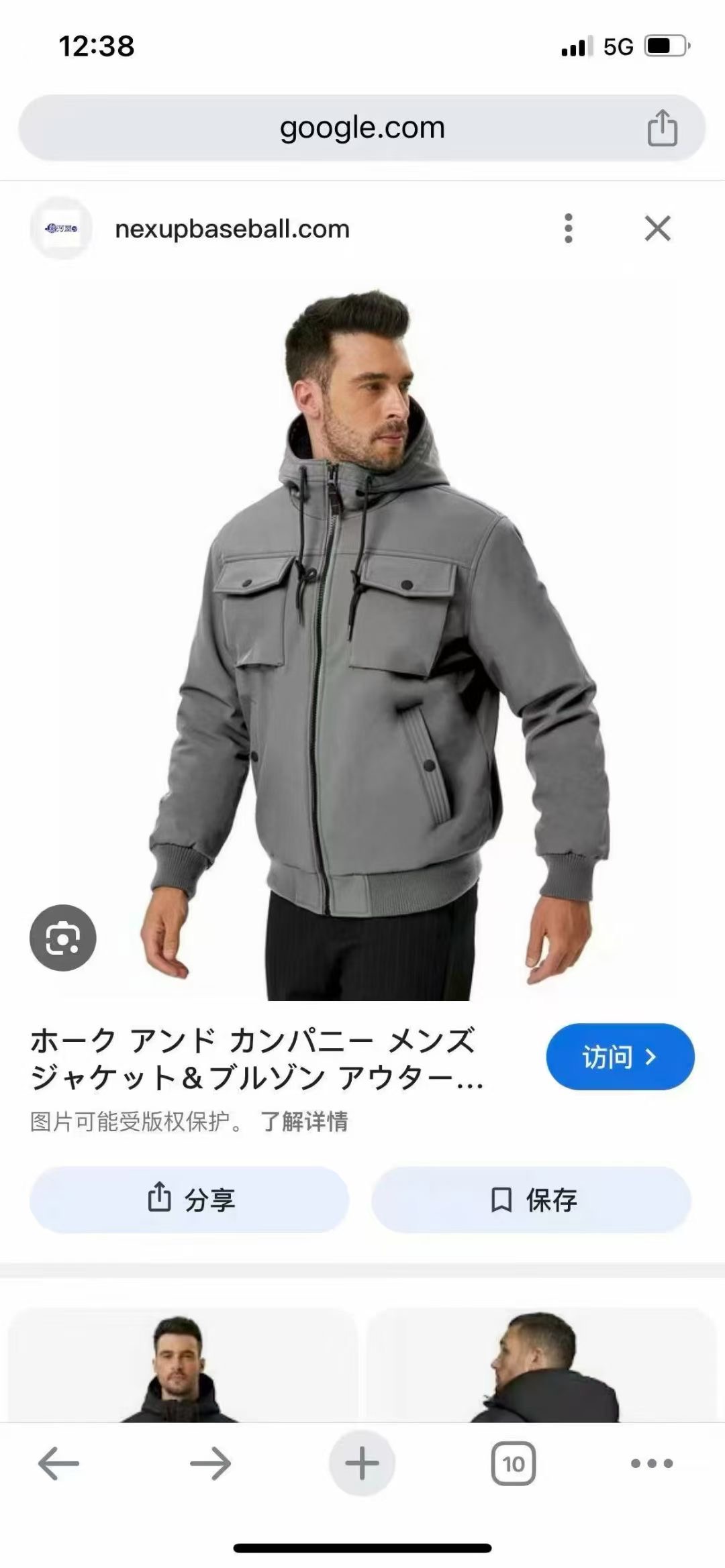Show the 10 open tabs
The image size is (725, 1568).
pyautogui.click(x=514, y=1463)
